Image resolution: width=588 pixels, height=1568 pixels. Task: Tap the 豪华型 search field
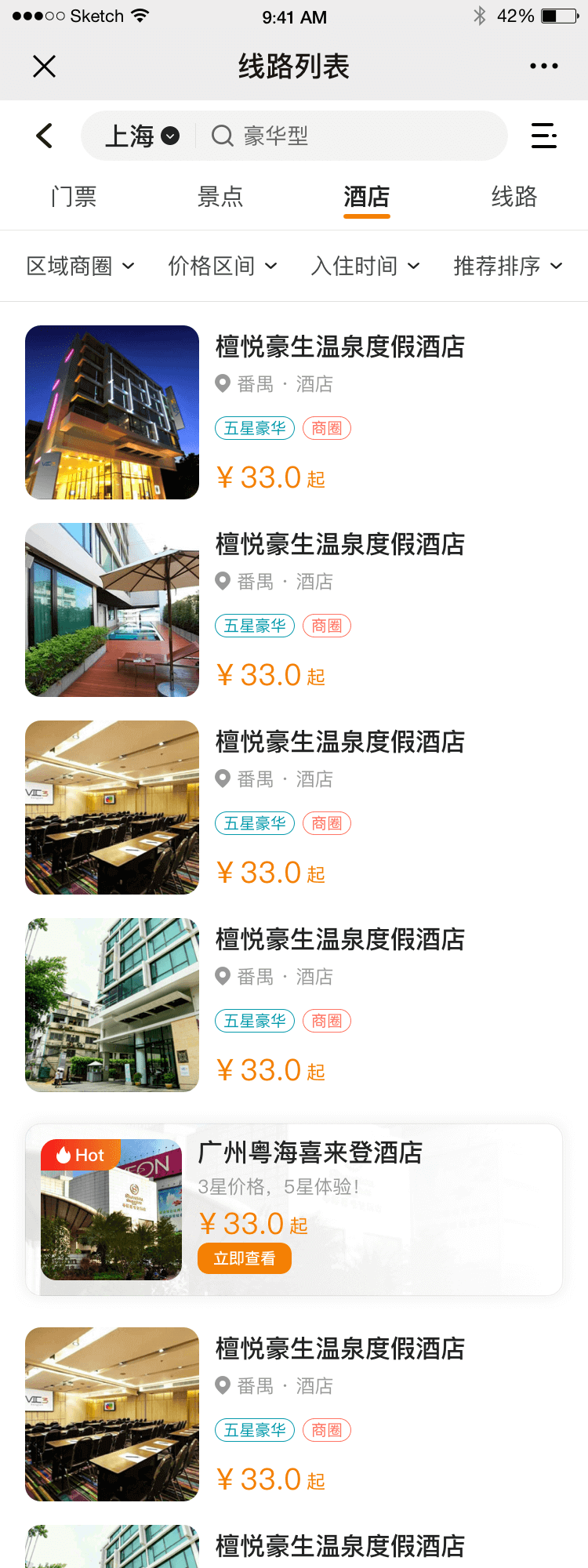[x=353, y=136]
